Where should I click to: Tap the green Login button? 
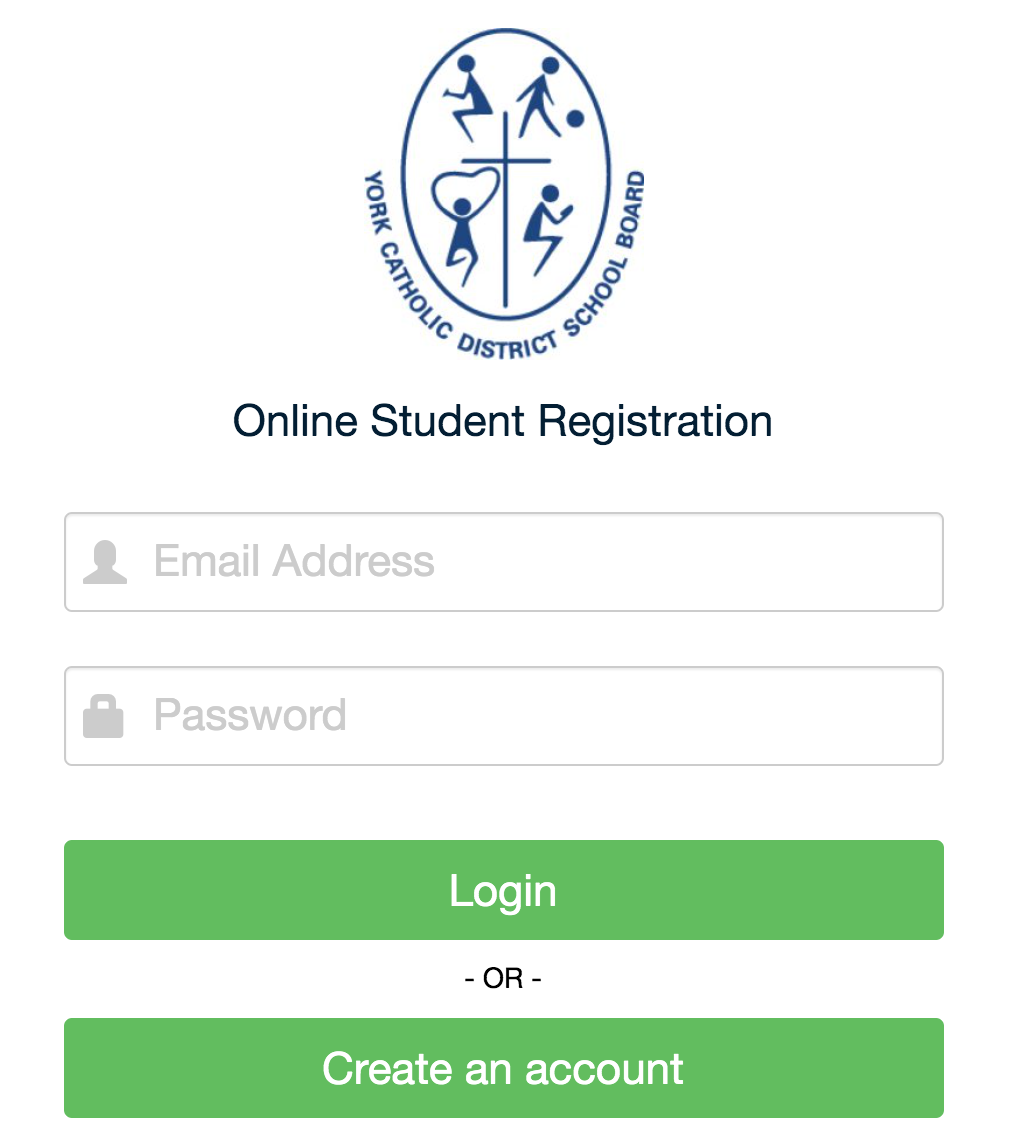503,890
